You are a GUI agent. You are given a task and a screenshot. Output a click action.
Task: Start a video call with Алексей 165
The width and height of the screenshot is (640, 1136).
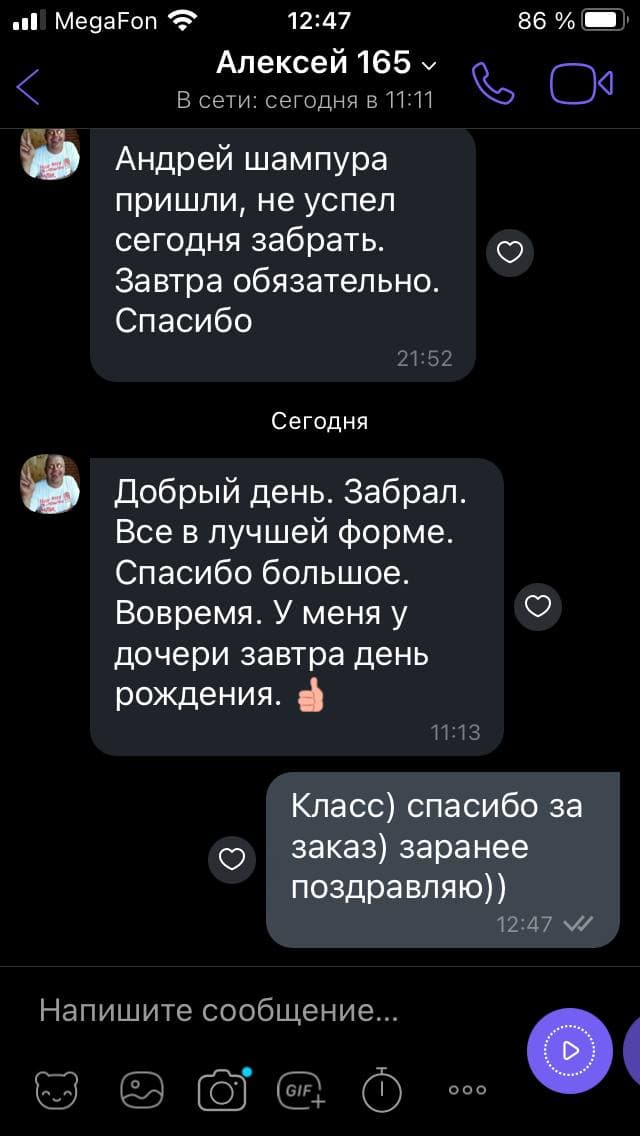point(581,85)
